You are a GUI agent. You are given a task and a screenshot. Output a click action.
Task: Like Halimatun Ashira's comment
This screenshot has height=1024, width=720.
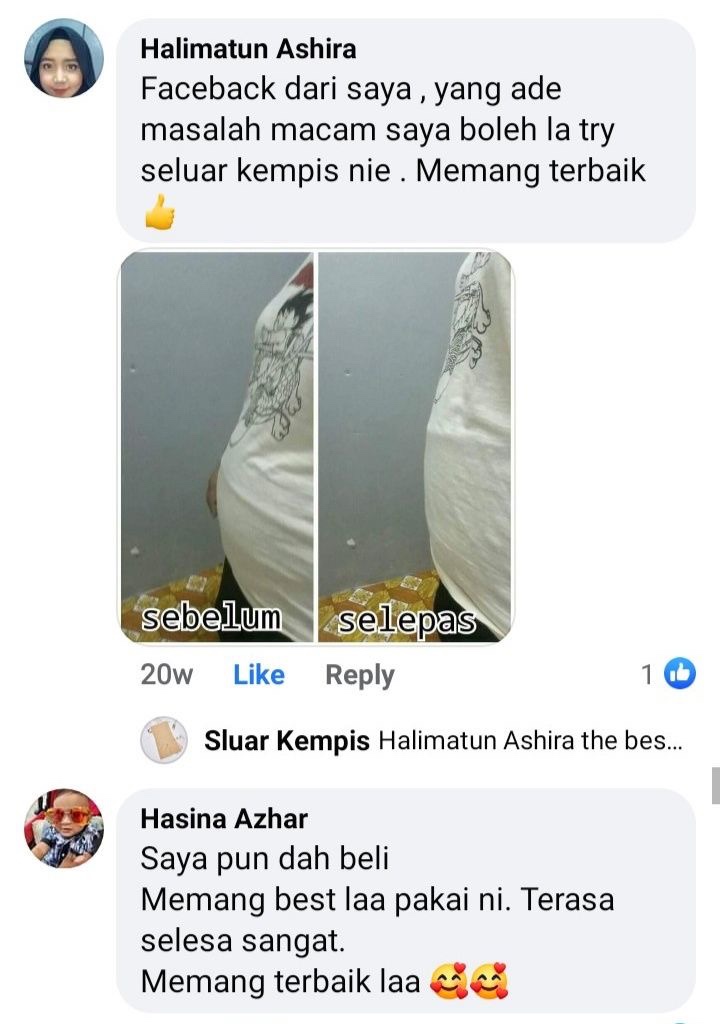259,675
